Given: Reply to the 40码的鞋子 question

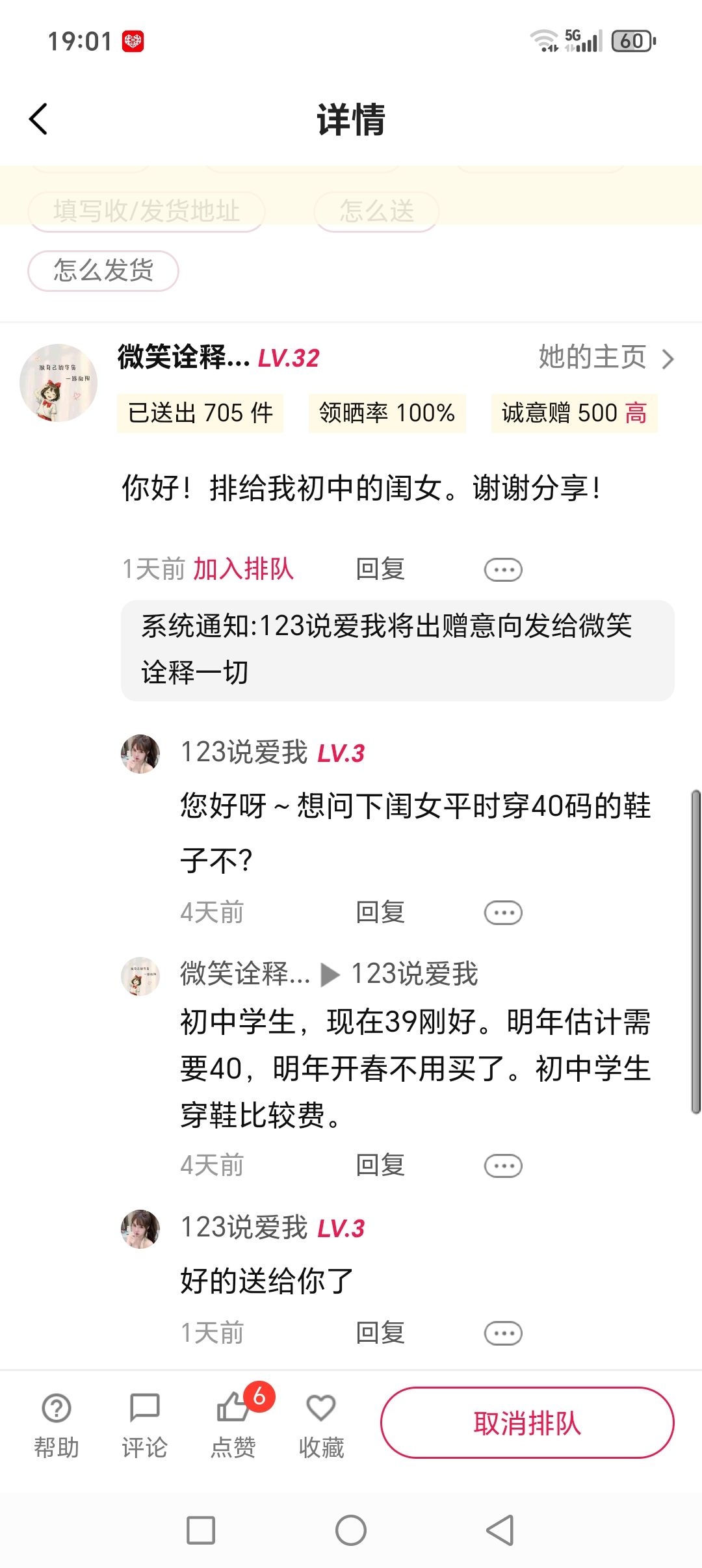Looking at the screenshot, I should pyautogui.click(x=380, y=913).
